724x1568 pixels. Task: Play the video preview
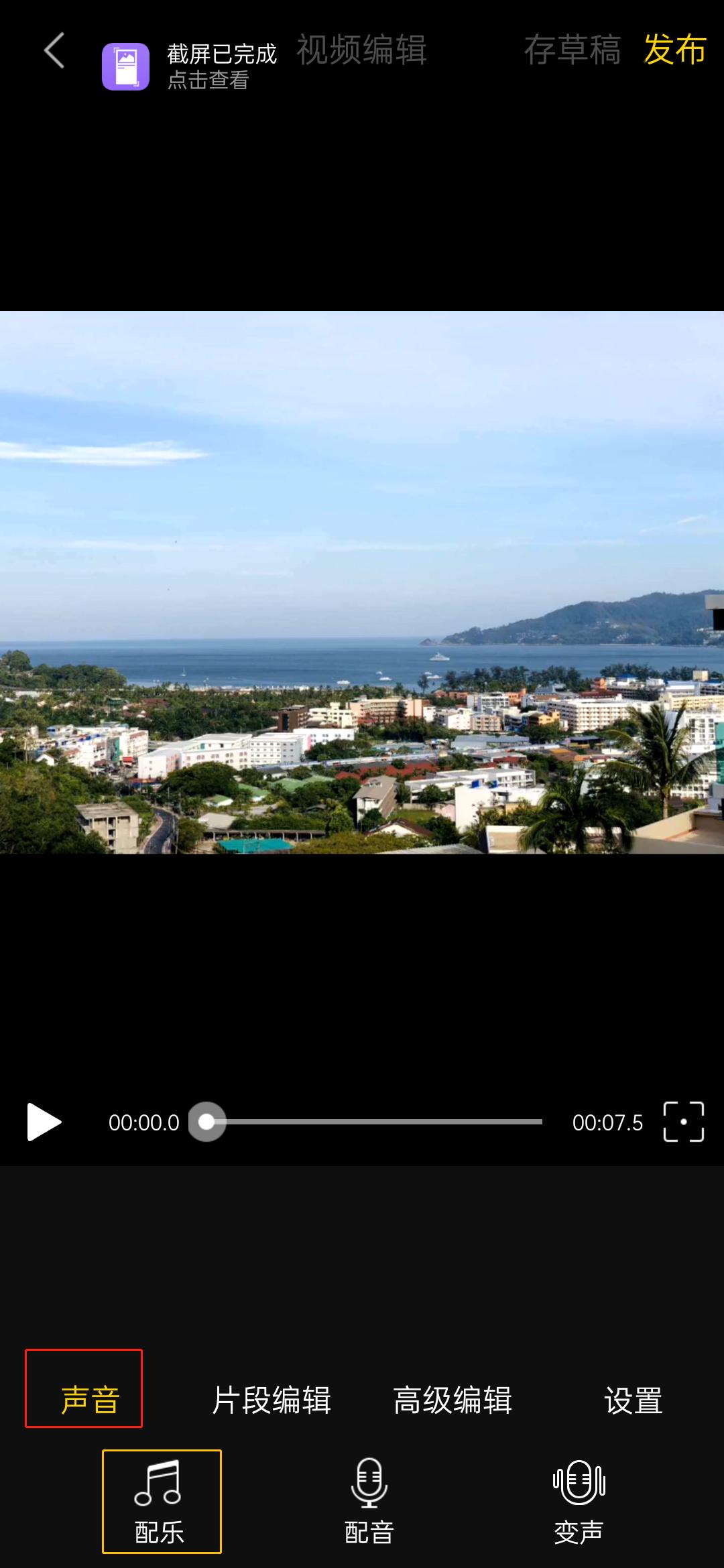point(44,1122)
